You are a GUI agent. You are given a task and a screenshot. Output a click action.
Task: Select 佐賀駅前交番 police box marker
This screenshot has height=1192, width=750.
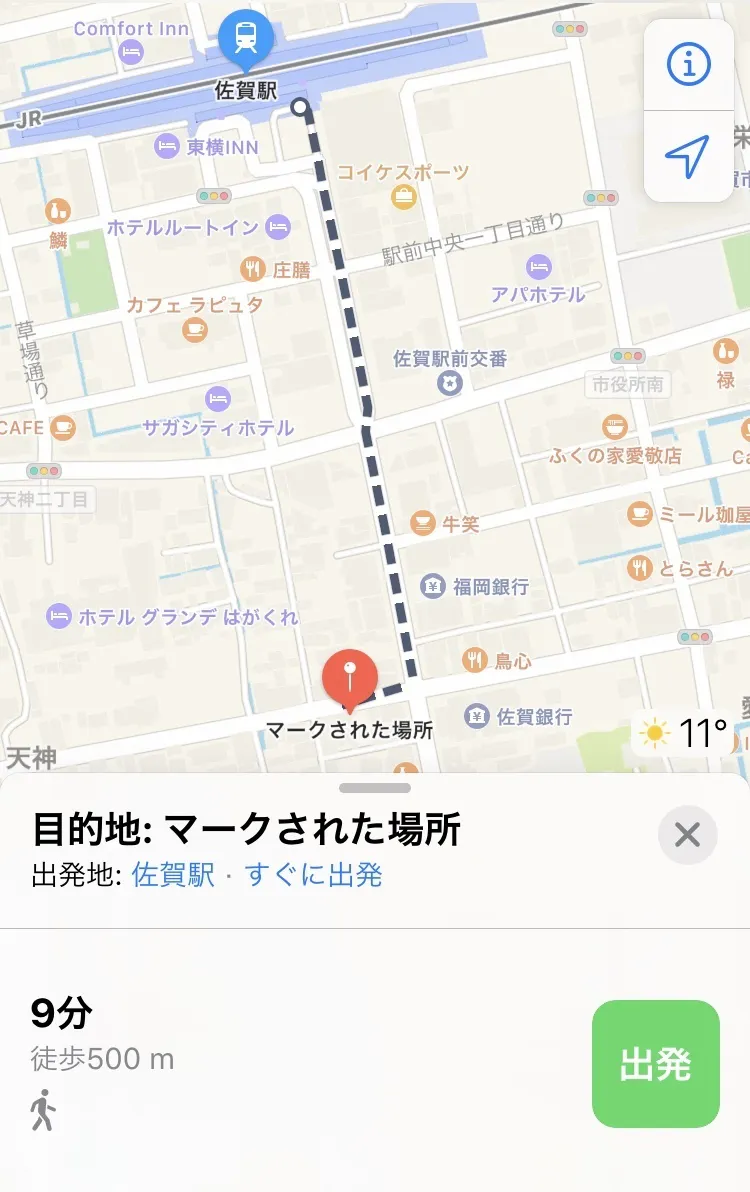[x=450, y=382]
